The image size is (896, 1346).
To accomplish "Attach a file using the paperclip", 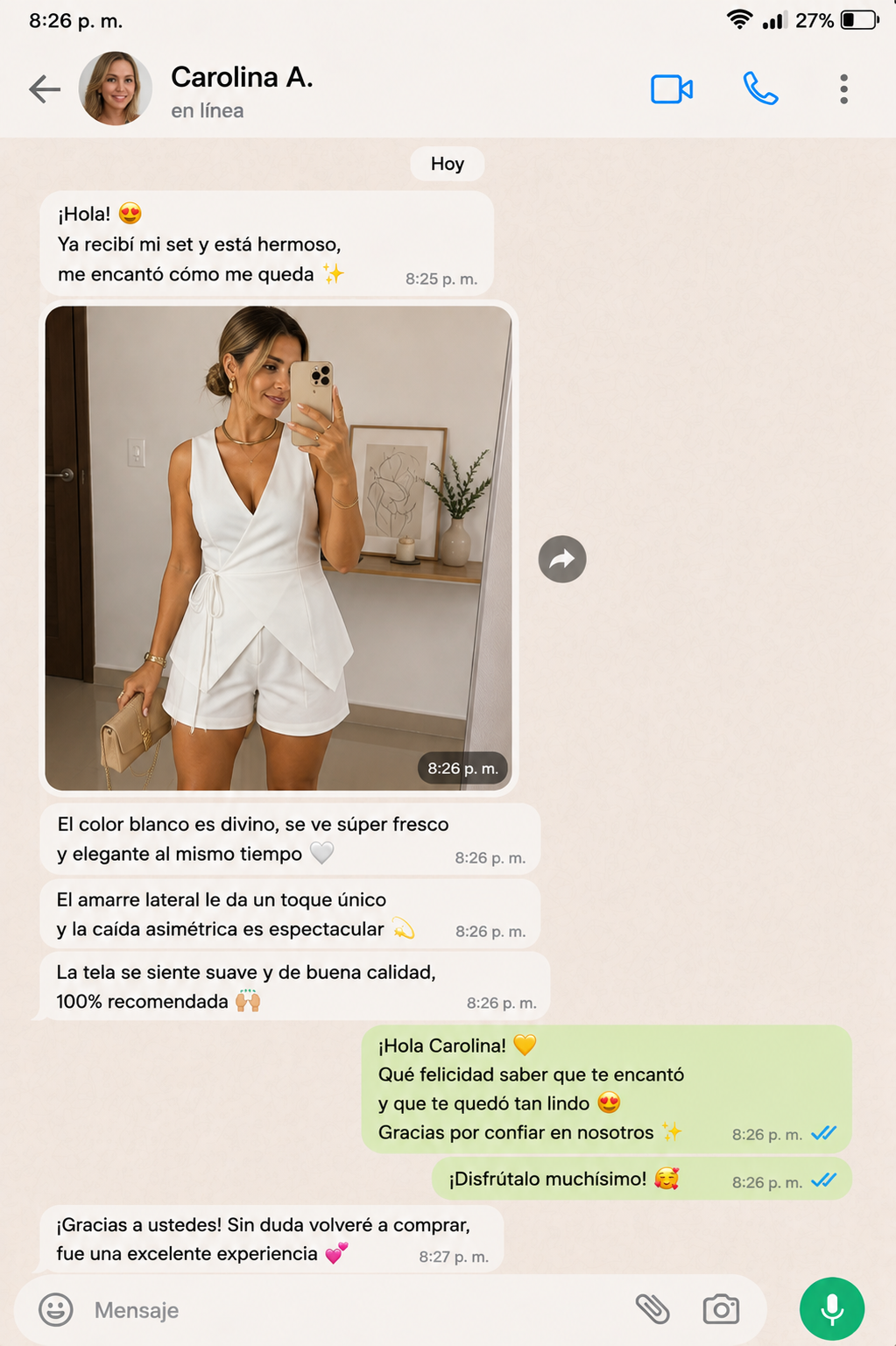I will pos(653,1309).
